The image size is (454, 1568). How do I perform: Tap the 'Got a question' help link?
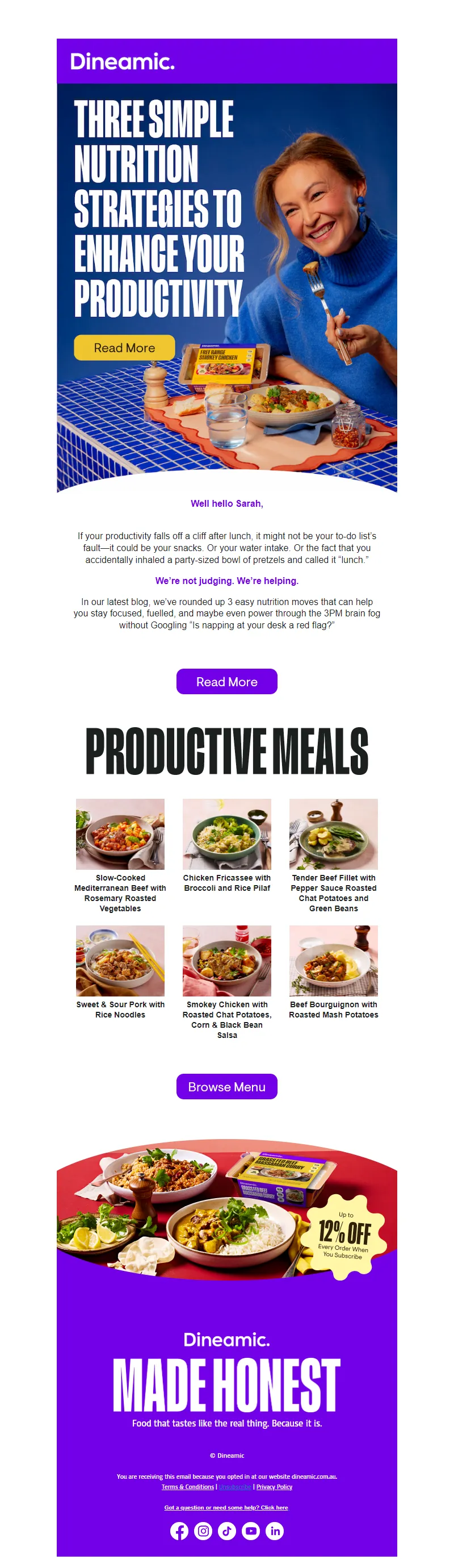click(x=226, y=1508)
